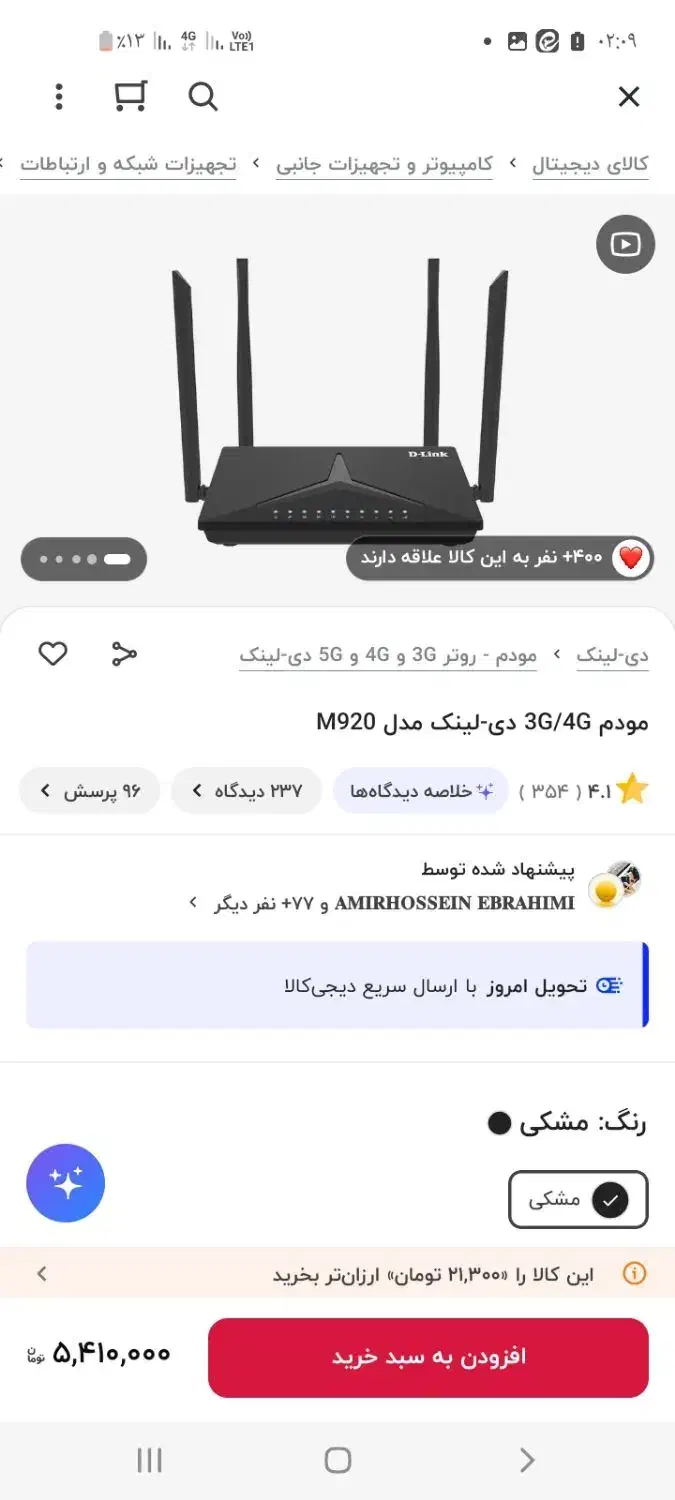Viewport: 675px width, 1500px height.
Task: Select the مشکی color option
Action: tap(578, 1200)
